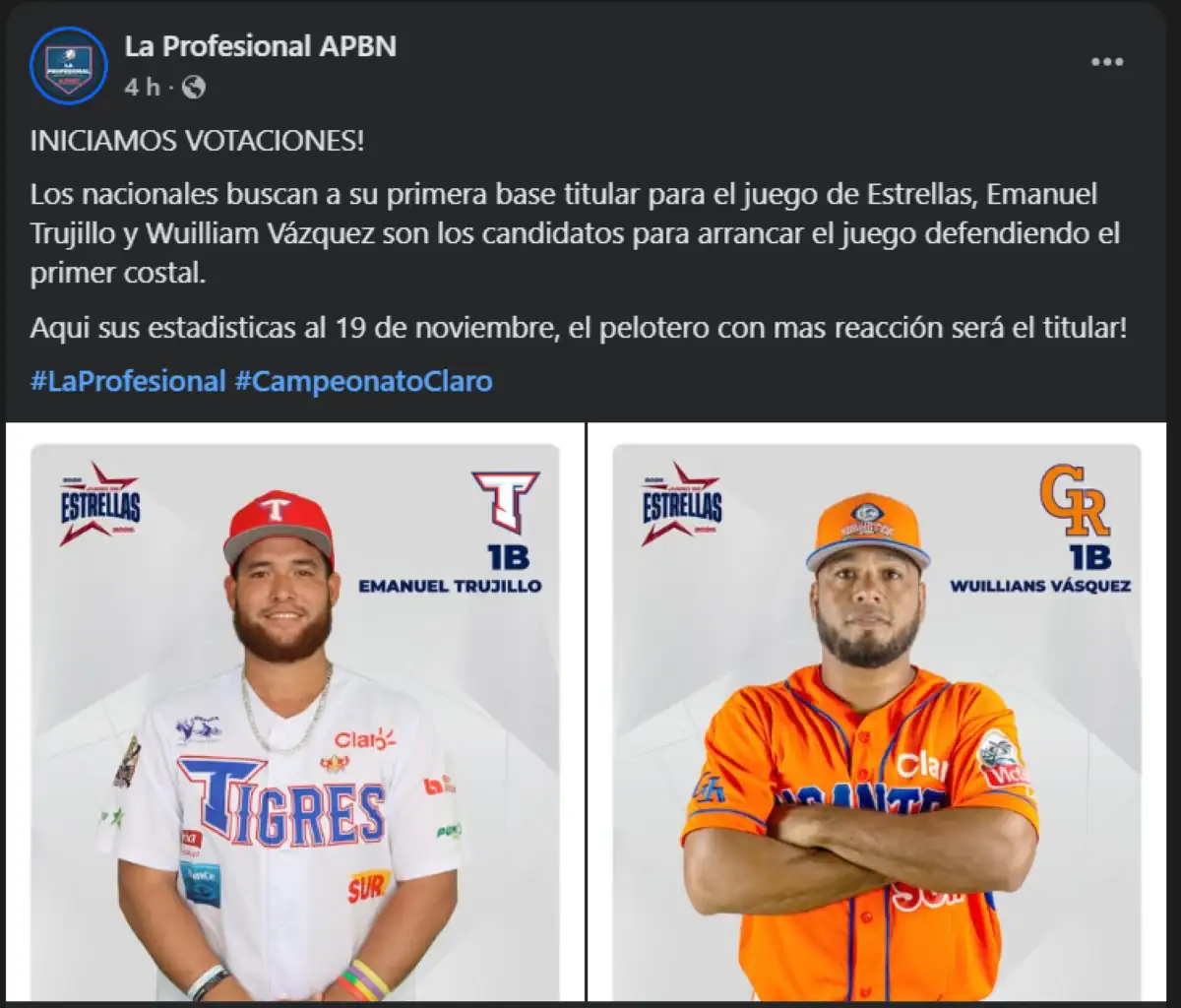This screenshot has height=1008, width=1181.
Task: Open the 4 h post timestamp
Action: tap(142, 88)
